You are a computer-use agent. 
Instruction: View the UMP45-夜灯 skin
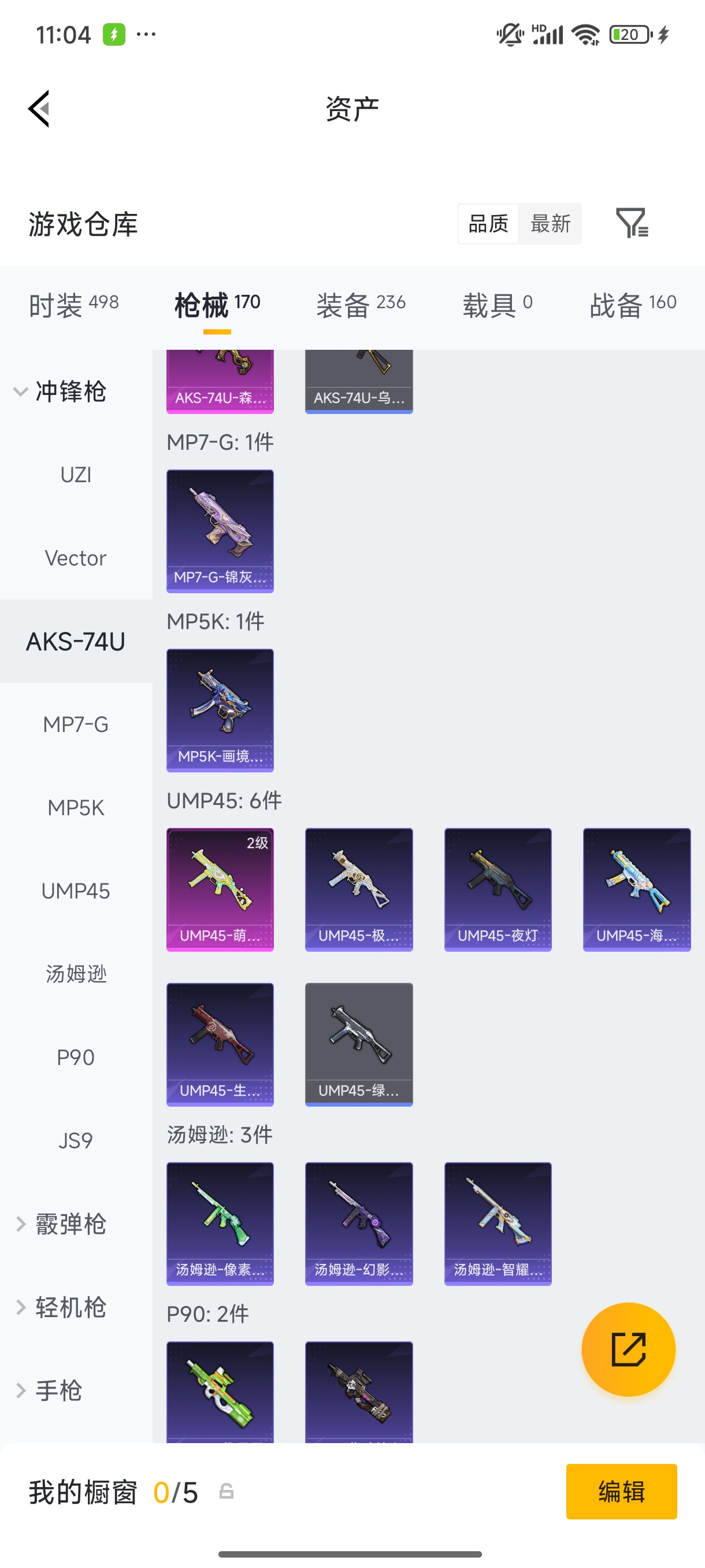point(498,889)
